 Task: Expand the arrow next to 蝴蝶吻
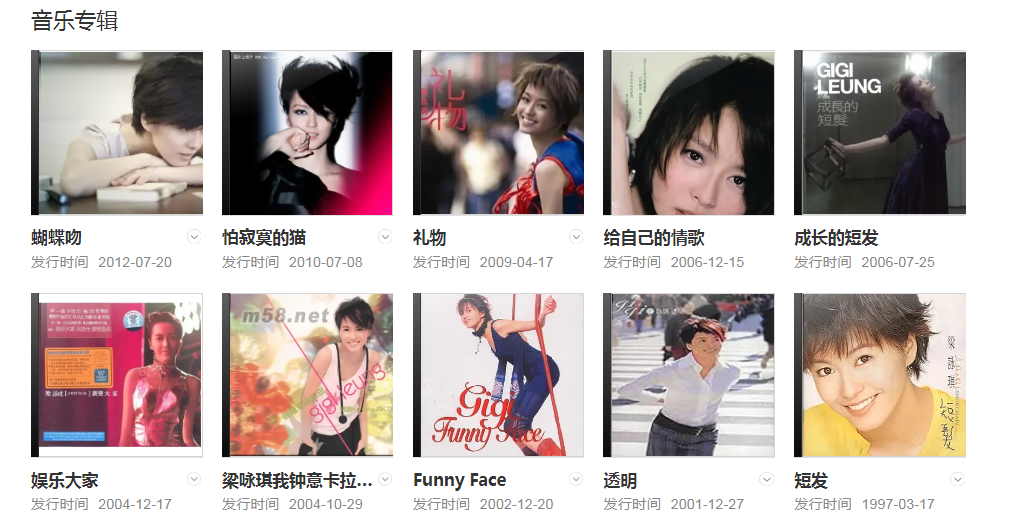point(194,237)
